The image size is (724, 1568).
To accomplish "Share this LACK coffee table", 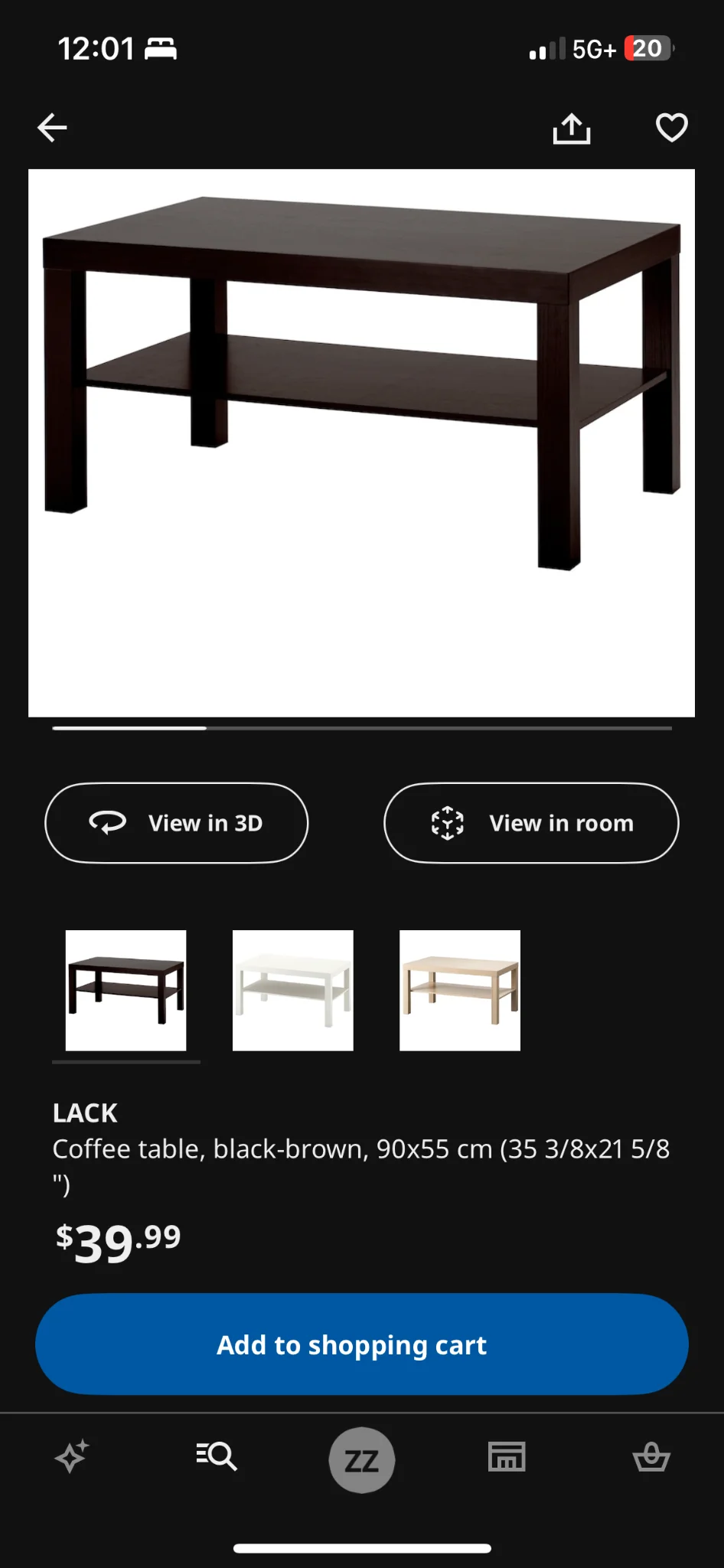I will 572,129.
